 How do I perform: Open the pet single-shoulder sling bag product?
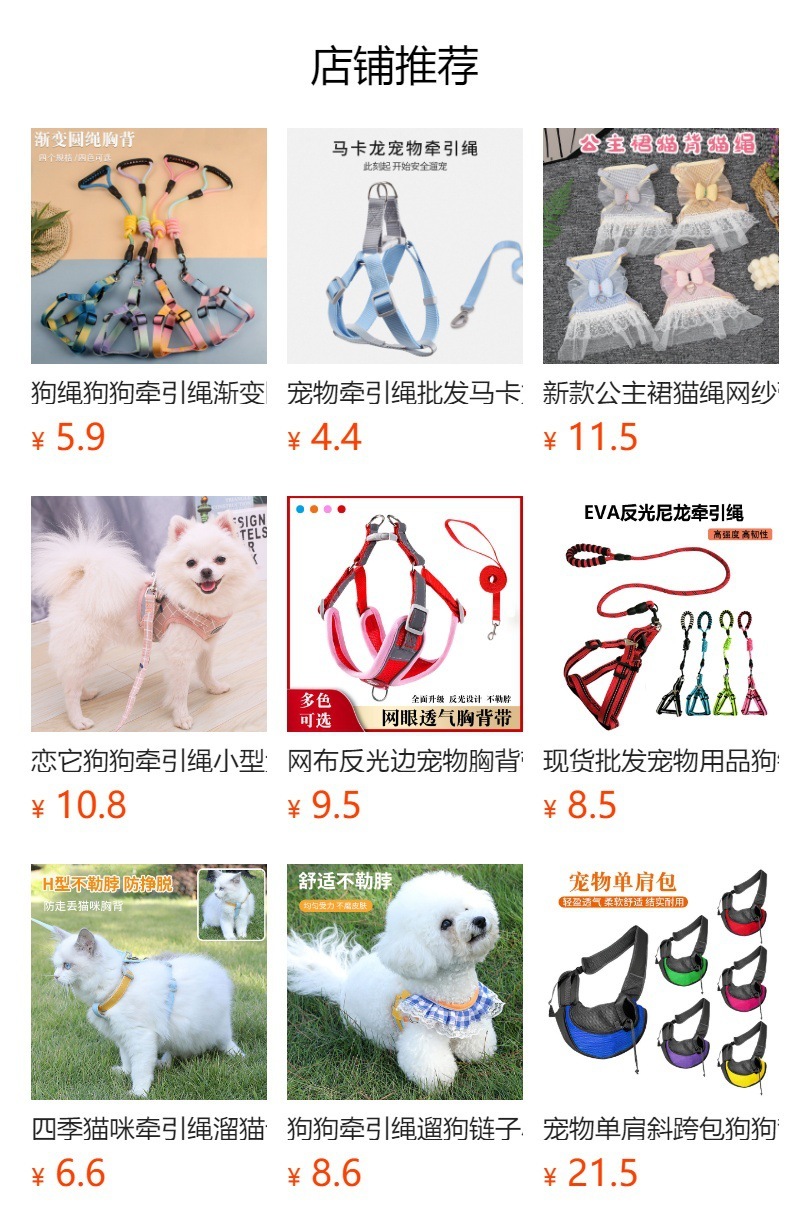tap(660, 982)
